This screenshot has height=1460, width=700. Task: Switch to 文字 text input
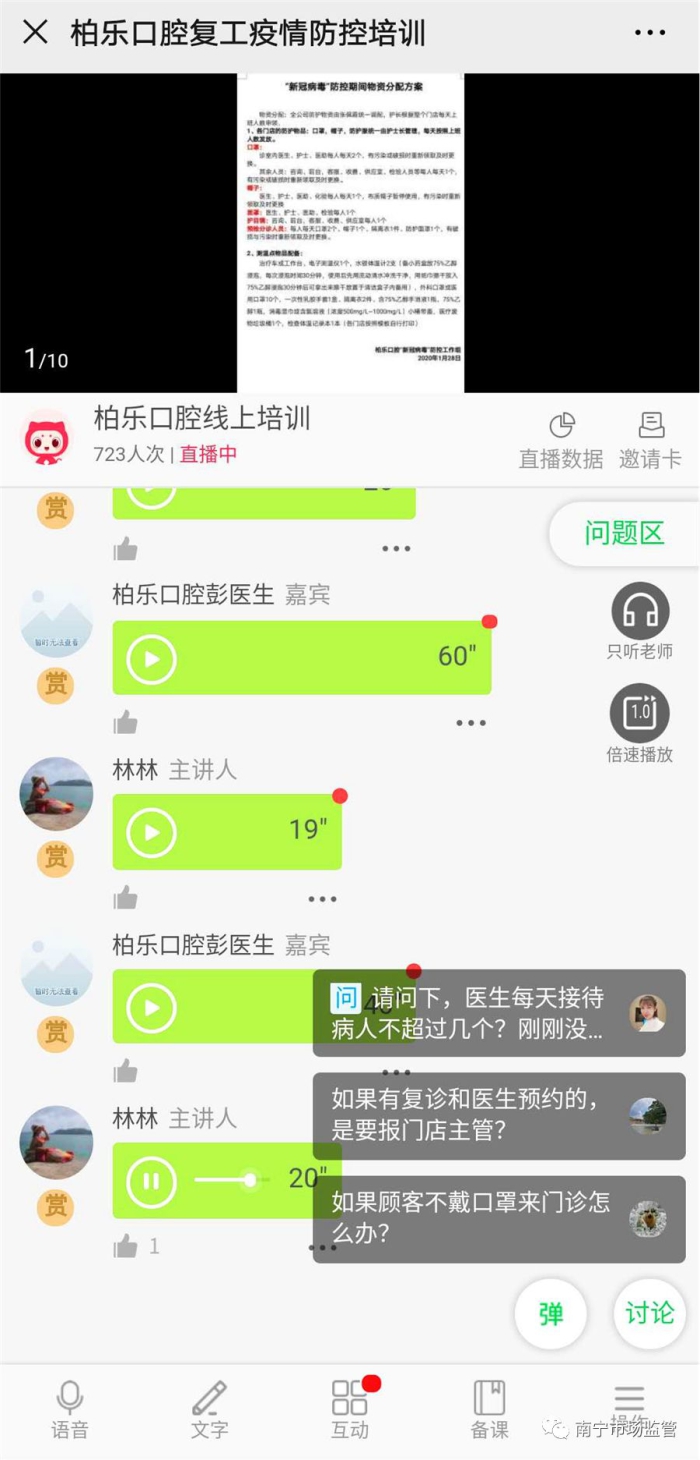pos(209,1410)
